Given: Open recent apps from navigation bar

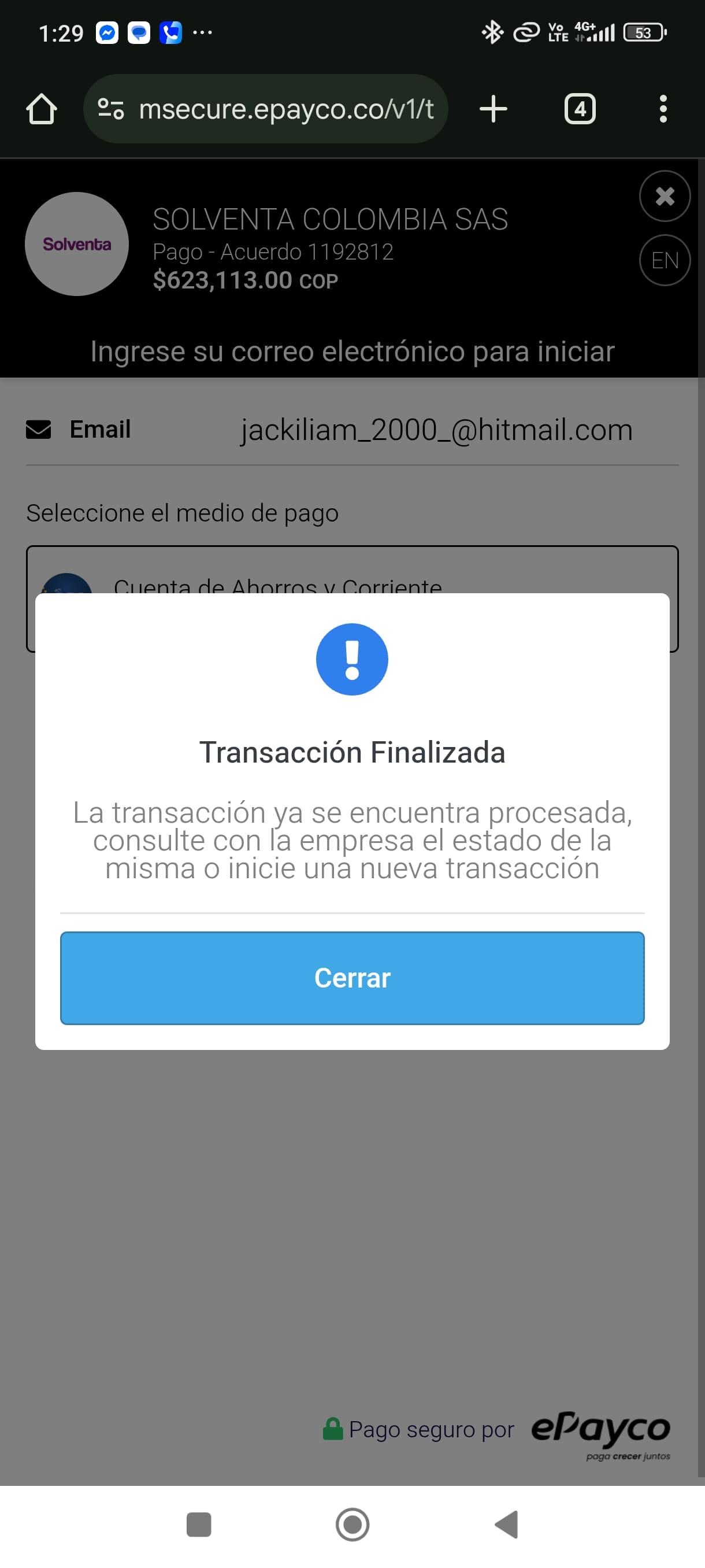Looking at the screenshot, I should pyautogui.click(x=199, y=1525).
